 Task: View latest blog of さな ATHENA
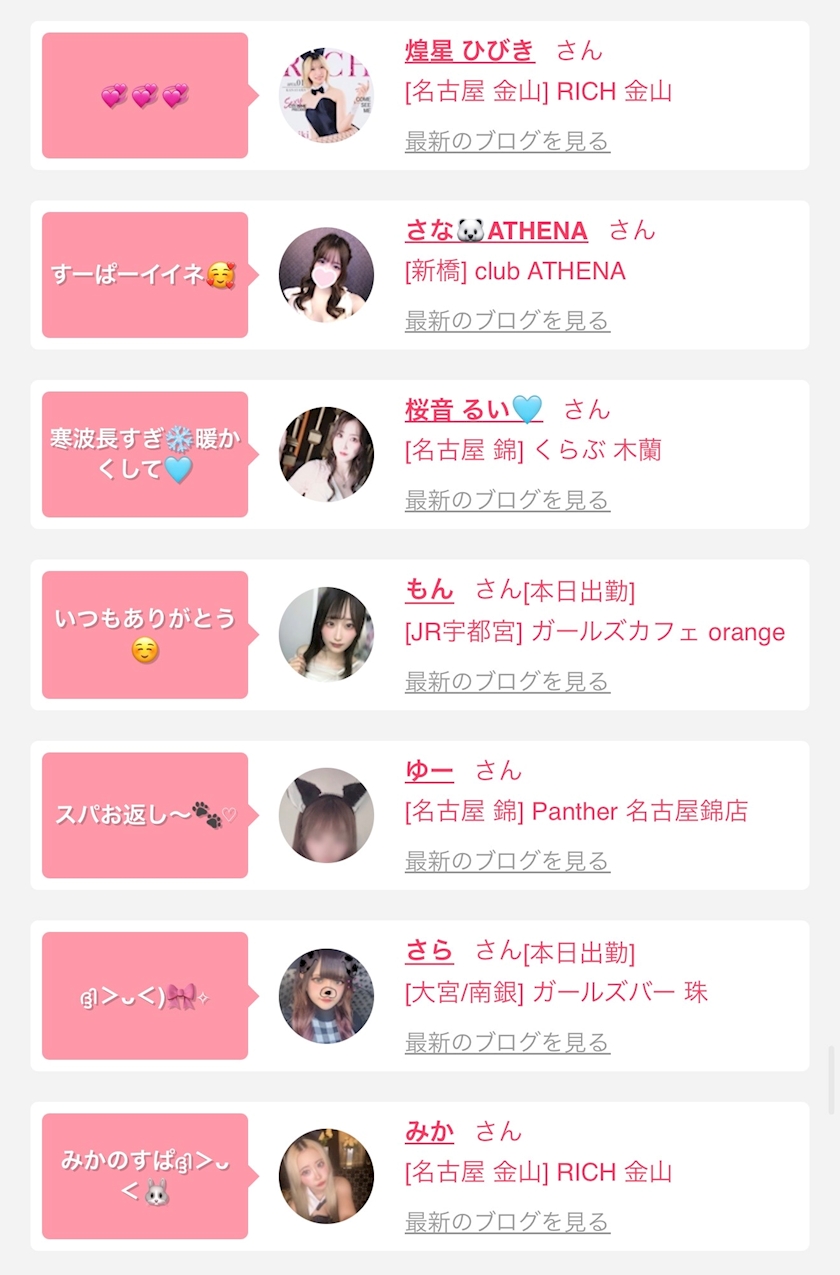[x=507, y=321]
